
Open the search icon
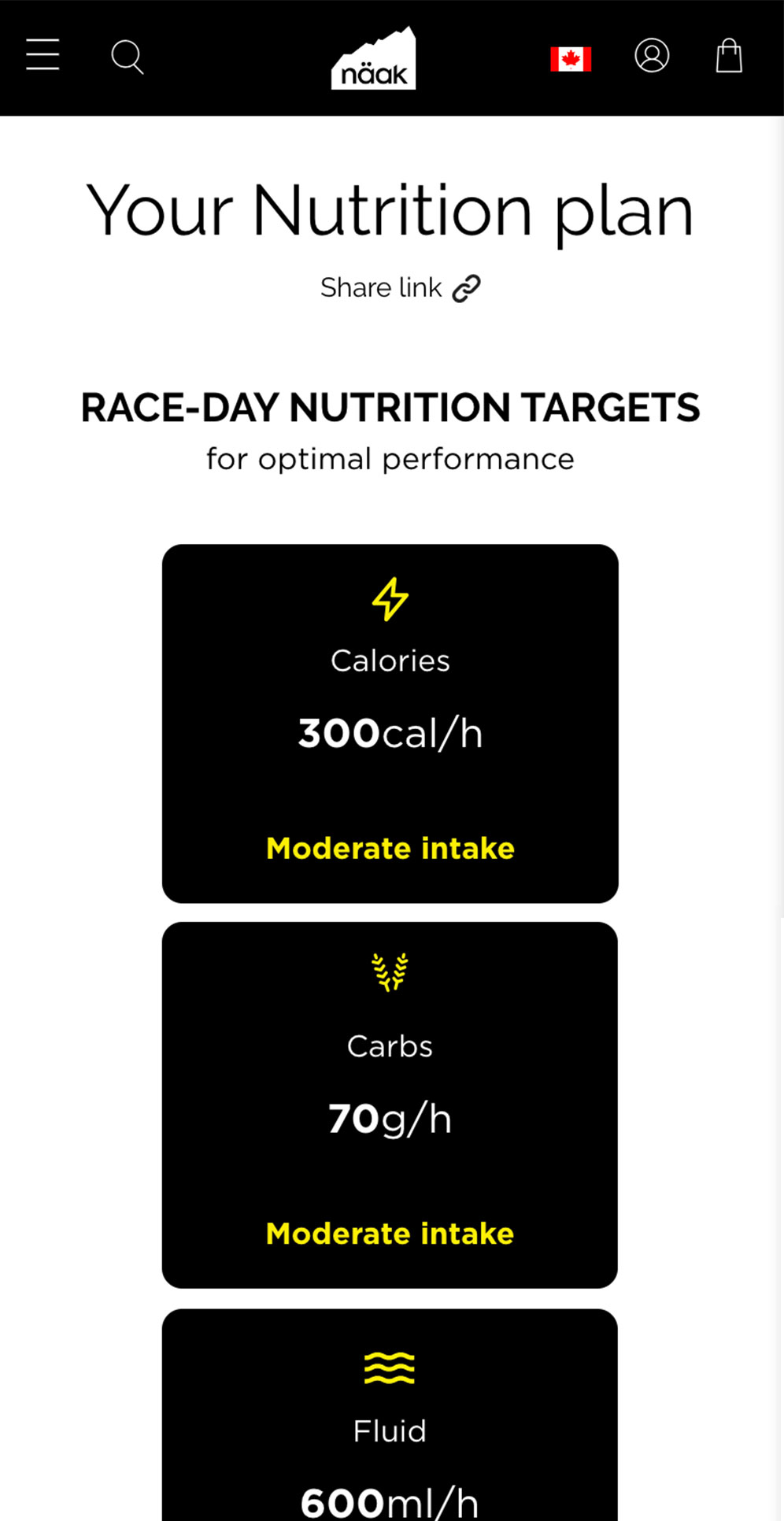click(128, 57)
